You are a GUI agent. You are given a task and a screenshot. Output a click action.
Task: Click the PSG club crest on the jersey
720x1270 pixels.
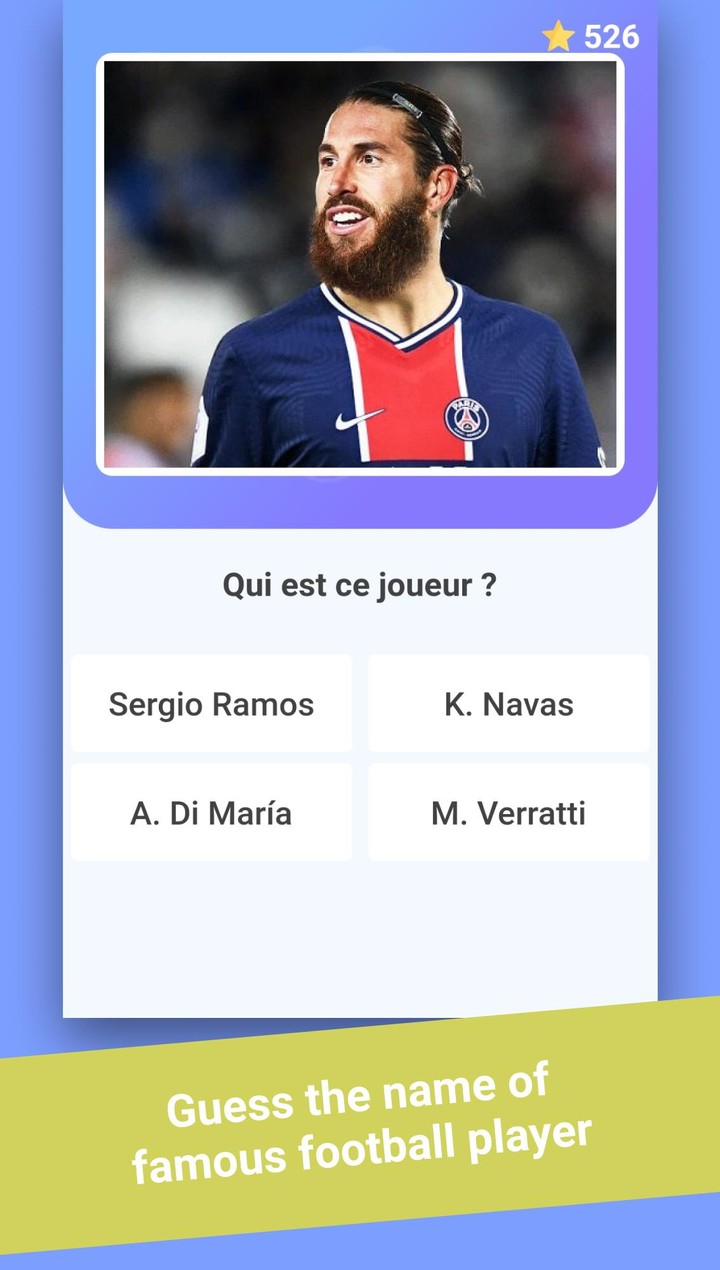tap(465, 415)
